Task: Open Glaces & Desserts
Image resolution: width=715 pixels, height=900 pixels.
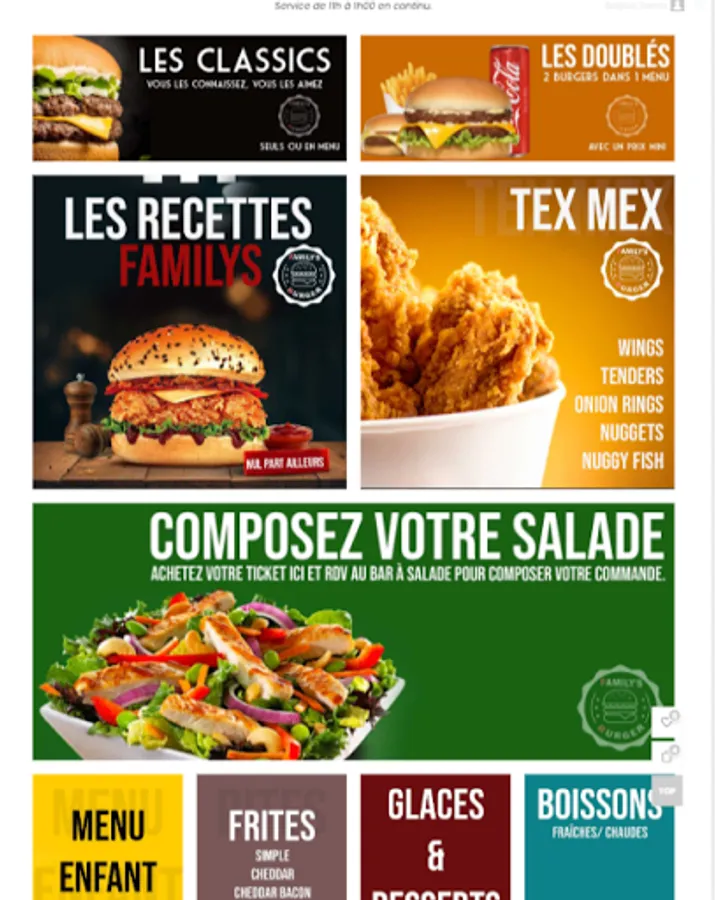Action: (435, 837)
